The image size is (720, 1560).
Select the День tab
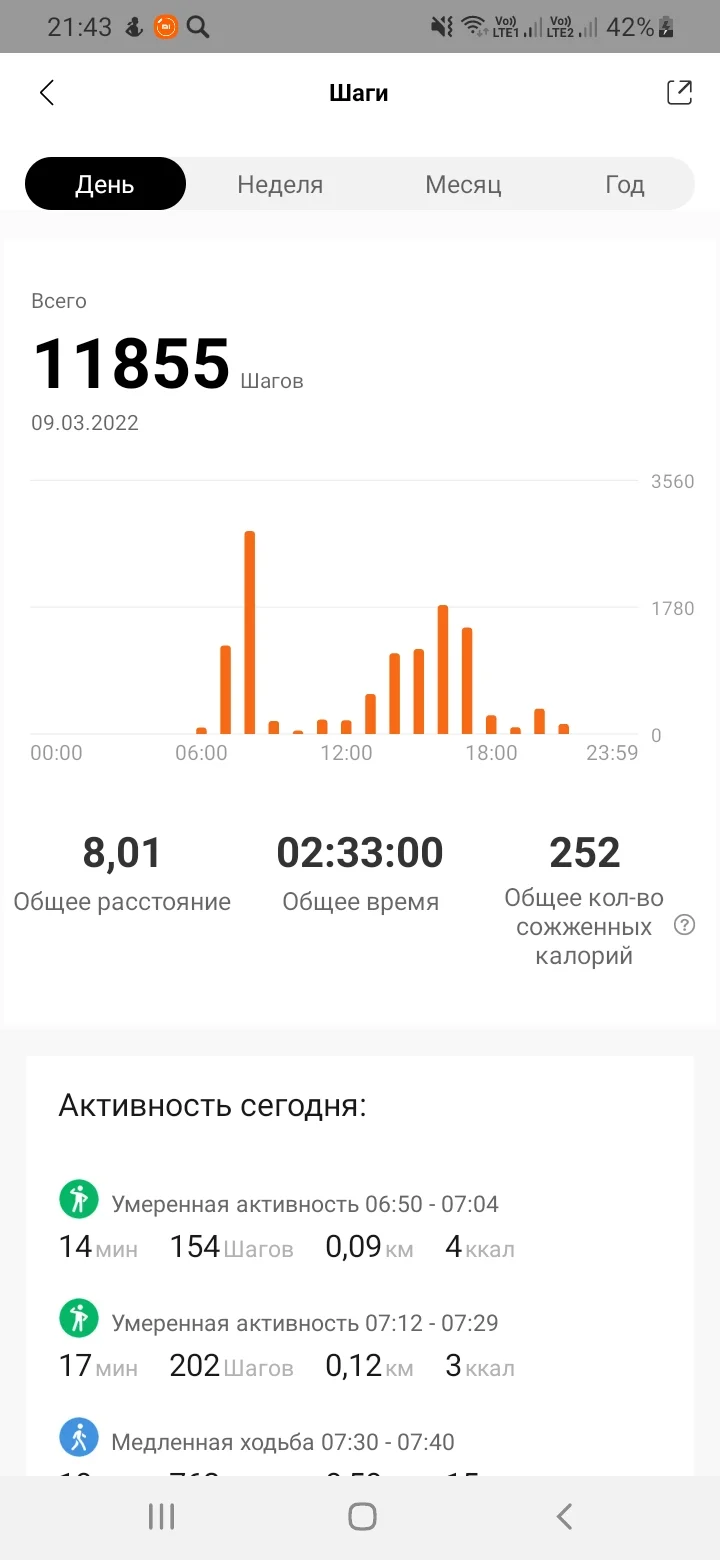tap(105, 183)
